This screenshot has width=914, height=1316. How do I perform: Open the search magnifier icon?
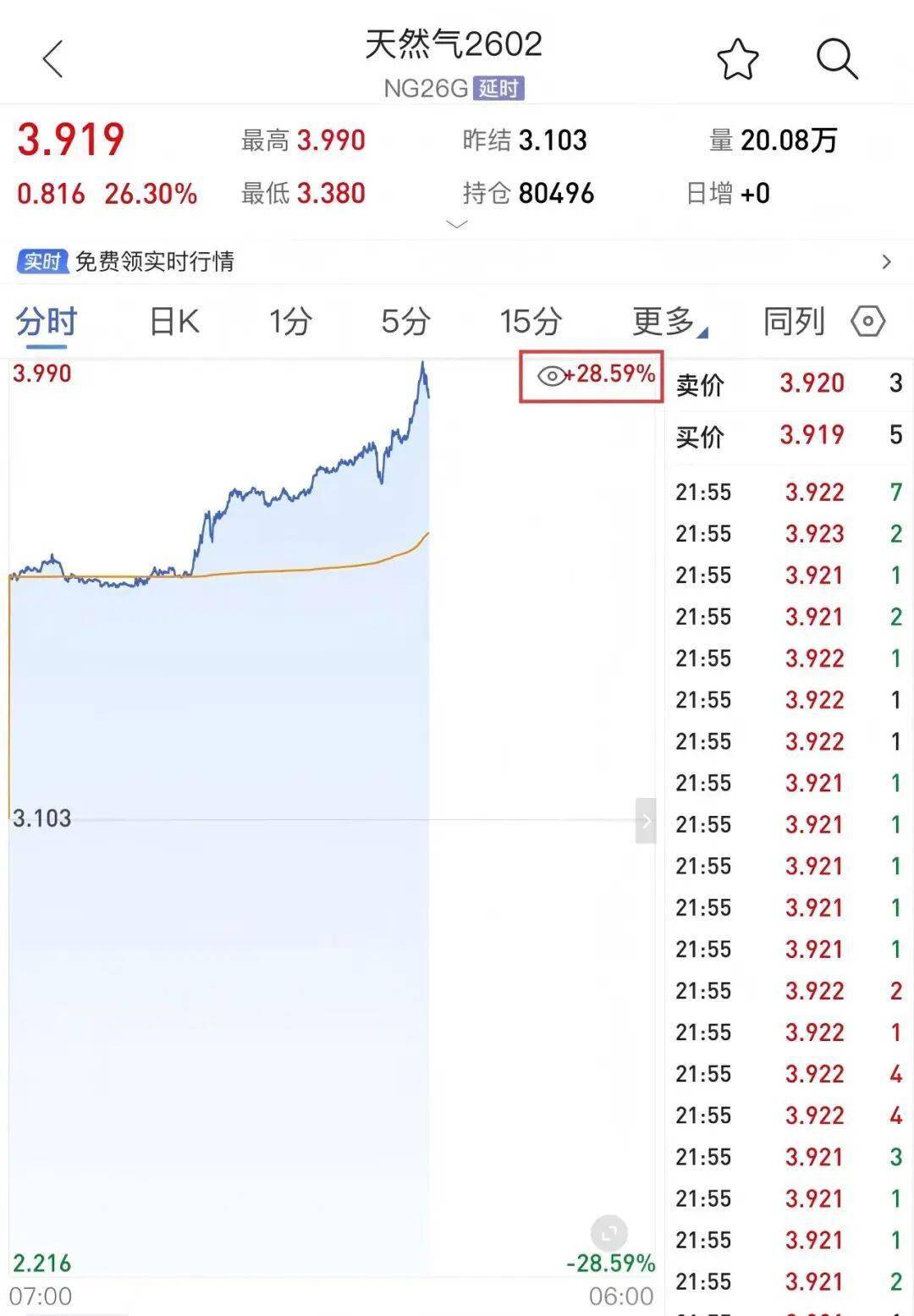point(836,58)
